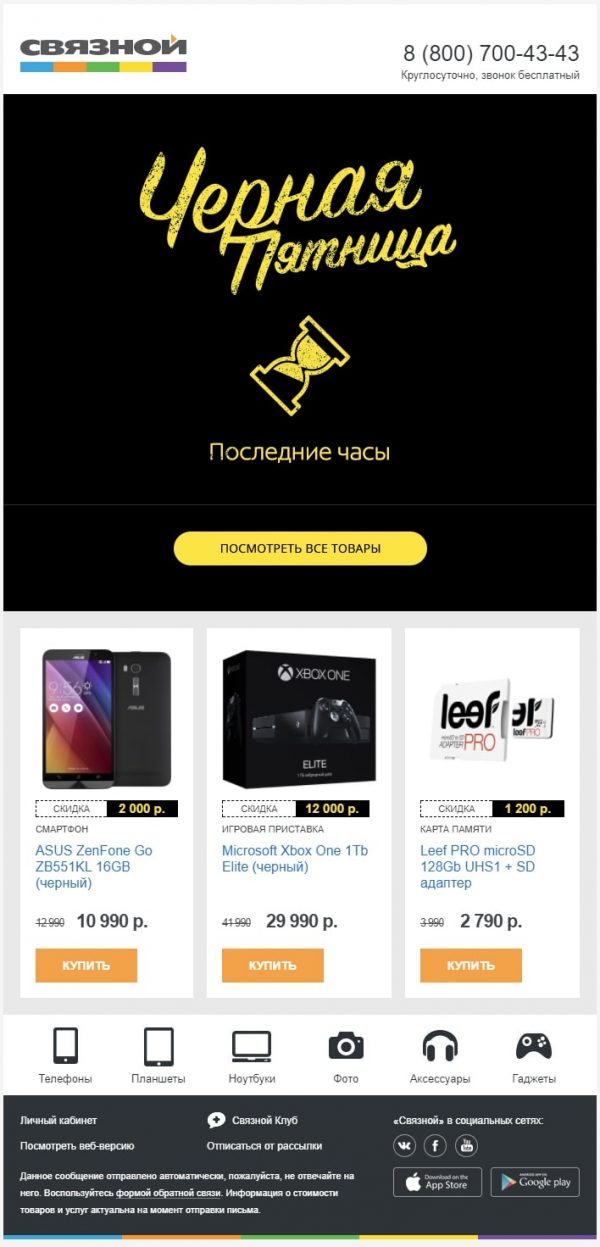The height and width of the screenshot is (1247, 600).
Task: Open the Leef PRO microSD 128Gb link
Action: pyautogui.click(x=479, y=867)
